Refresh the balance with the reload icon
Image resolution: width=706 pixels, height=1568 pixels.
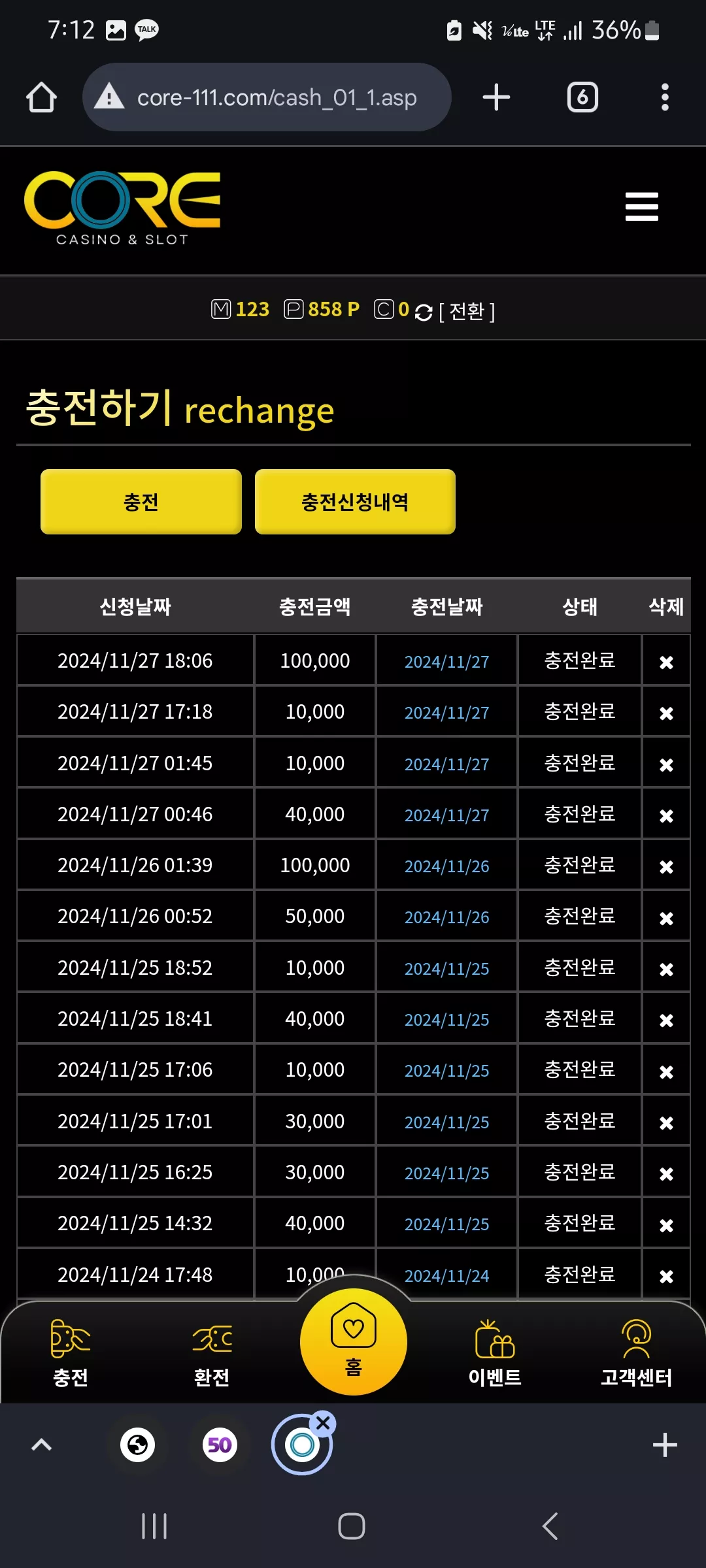click(x=424, y=312)
